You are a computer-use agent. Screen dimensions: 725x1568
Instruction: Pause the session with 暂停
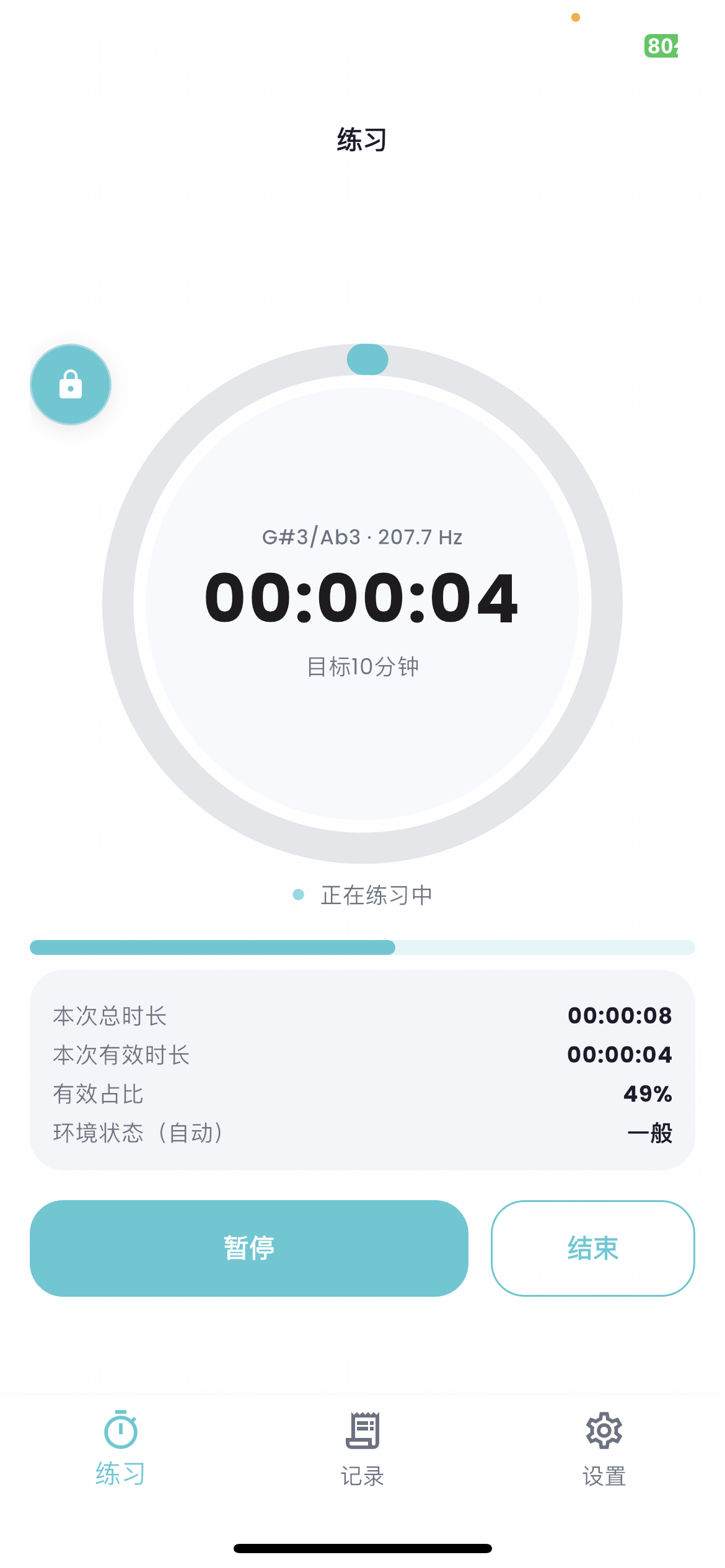(248, 1248)
